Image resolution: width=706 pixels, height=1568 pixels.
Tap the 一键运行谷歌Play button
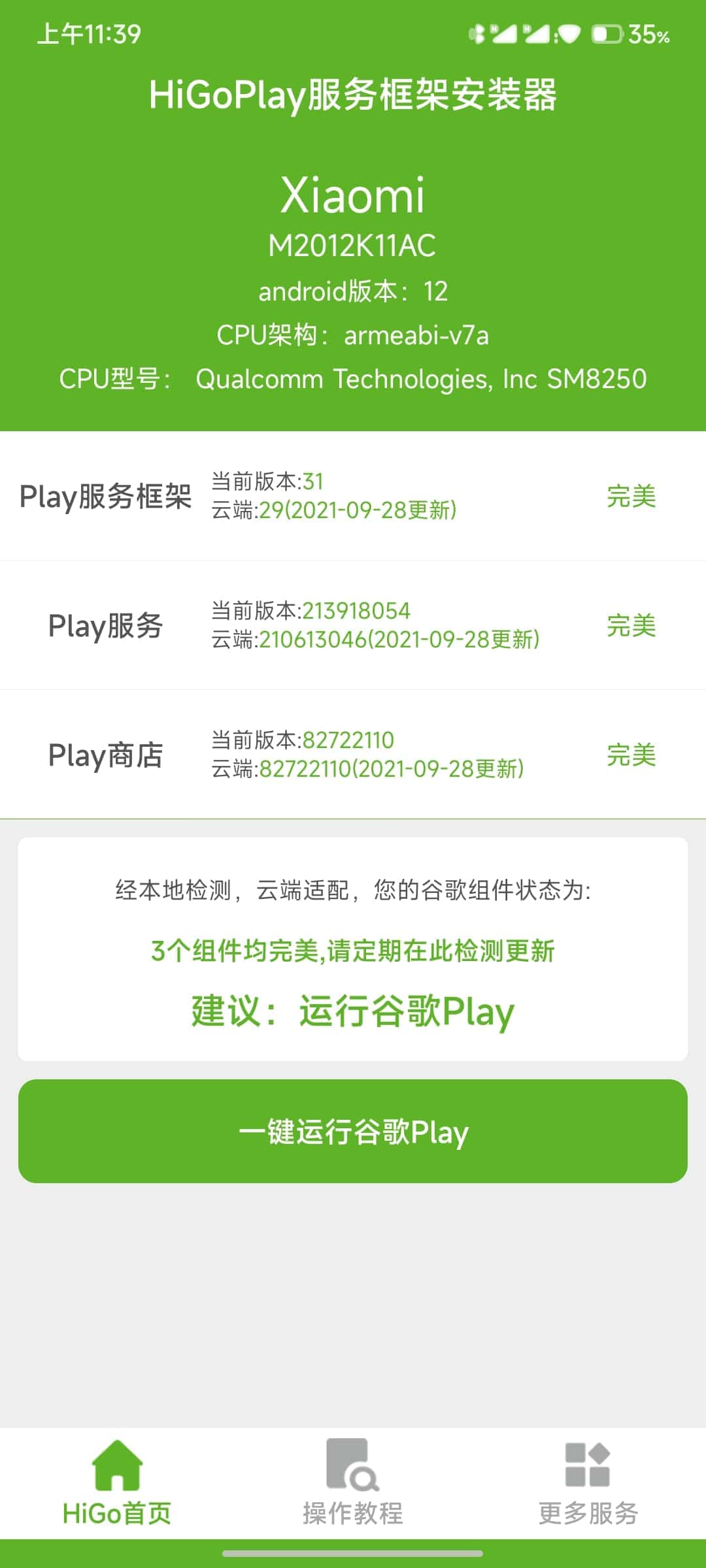353,1131
